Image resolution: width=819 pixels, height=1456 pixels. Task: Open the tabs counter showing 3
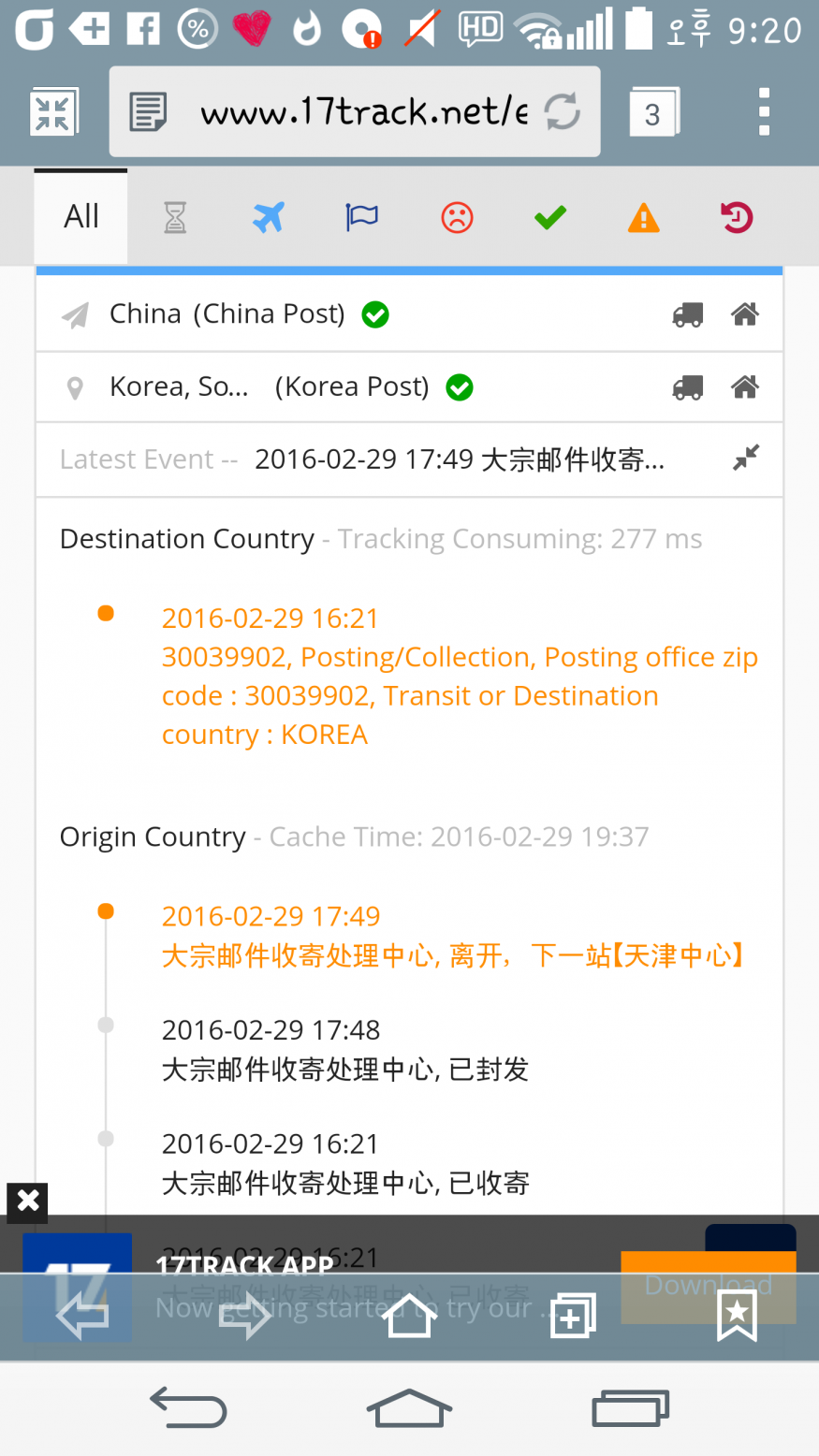point(652,113)
